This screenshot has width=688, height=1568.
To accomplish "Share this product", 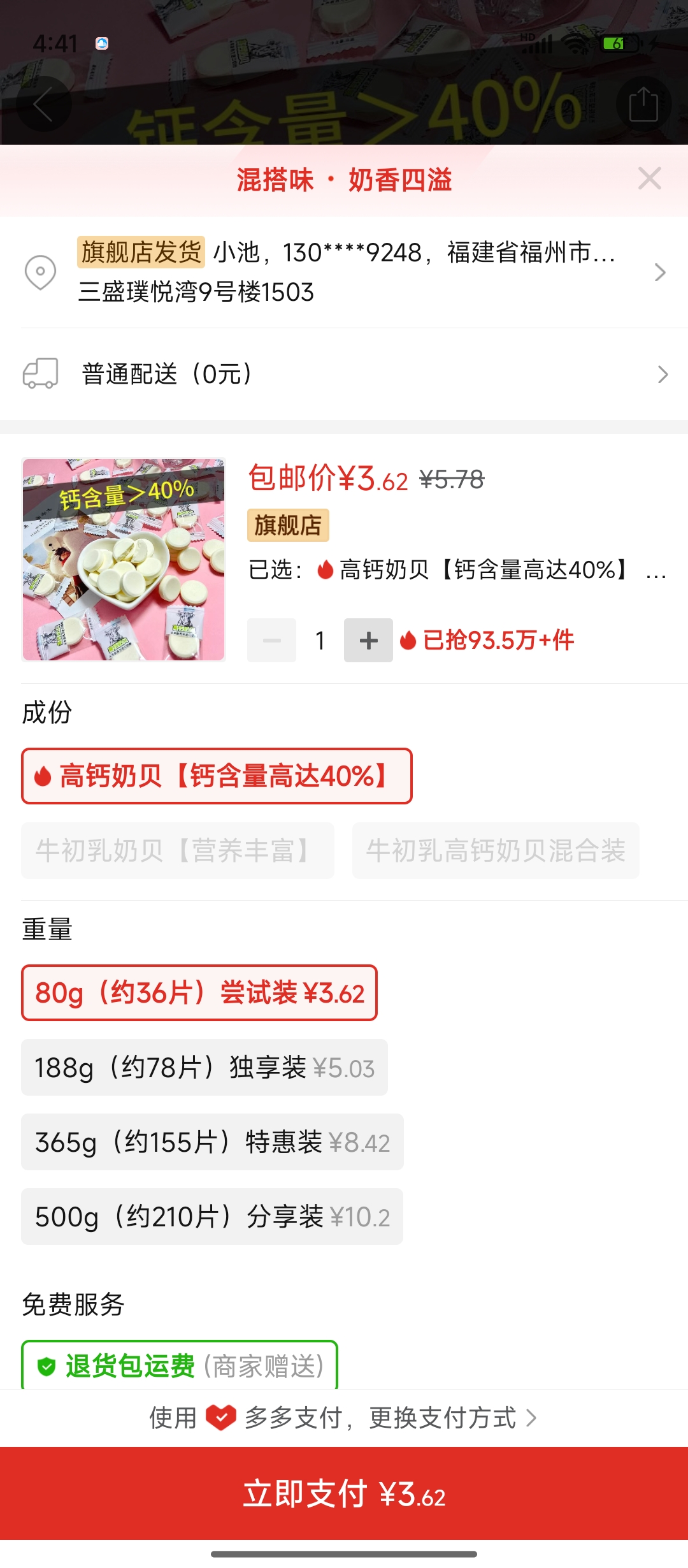I will coord(643,104).
